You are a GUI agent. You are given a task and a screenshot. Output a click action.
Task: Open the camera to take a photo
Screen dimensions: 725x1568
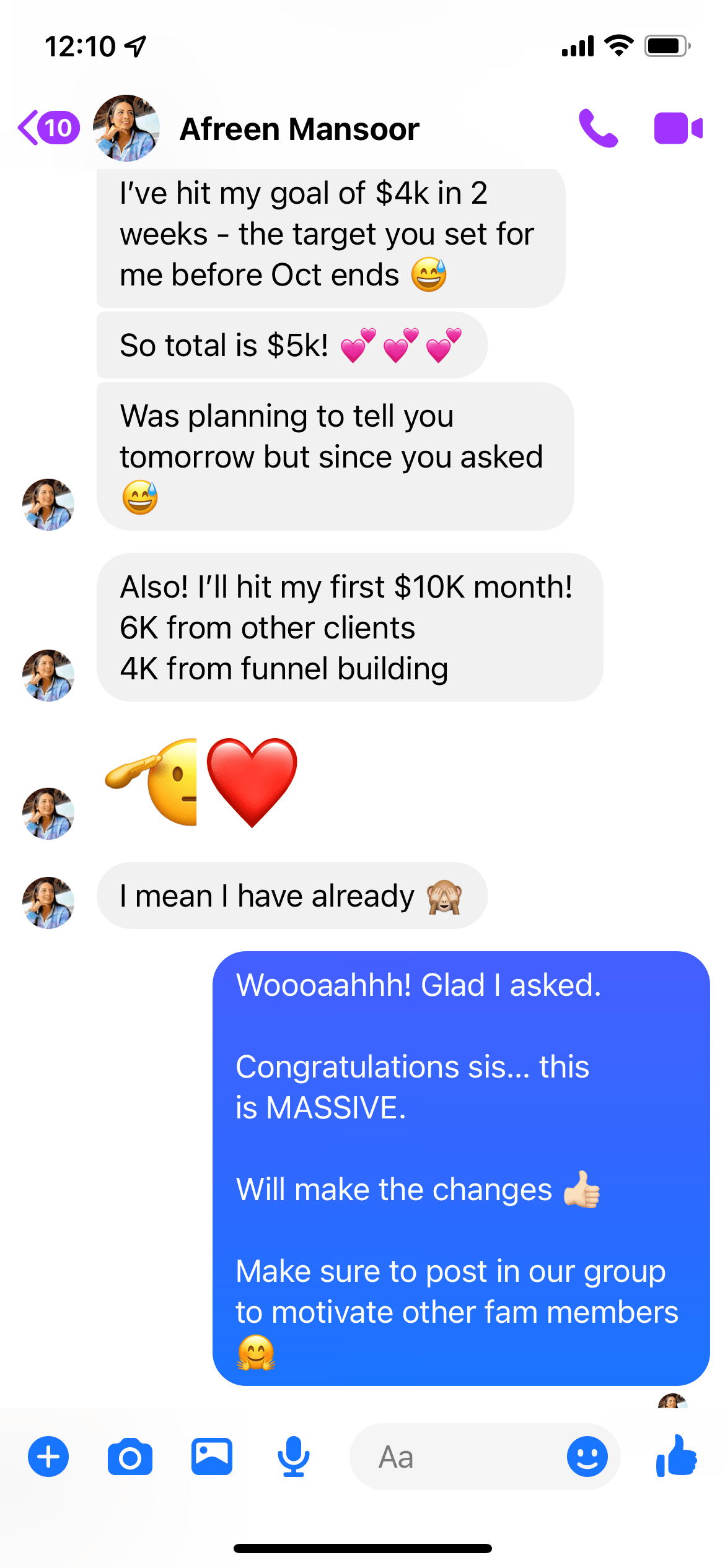[x=130, y=1457]
